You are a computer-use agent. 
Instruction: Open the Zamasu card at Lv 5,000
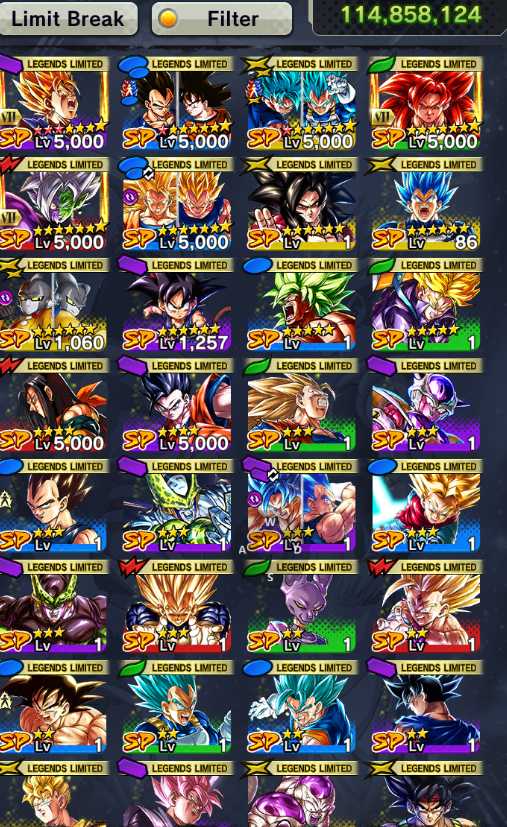(x=54, y=204)
